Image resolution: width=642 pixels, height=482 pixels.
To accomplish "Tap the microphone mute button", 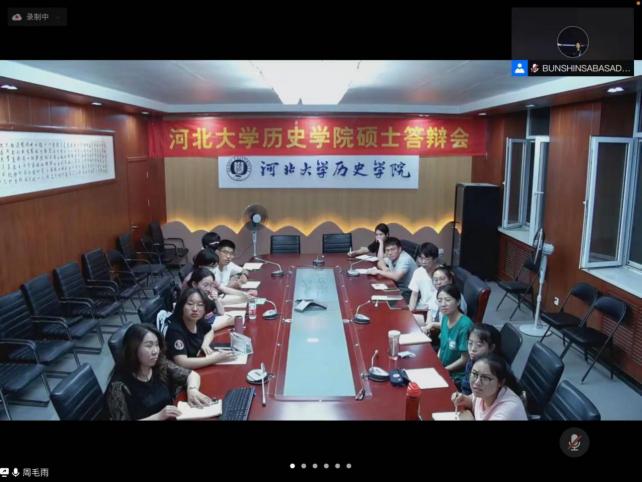I will point(574,441).
